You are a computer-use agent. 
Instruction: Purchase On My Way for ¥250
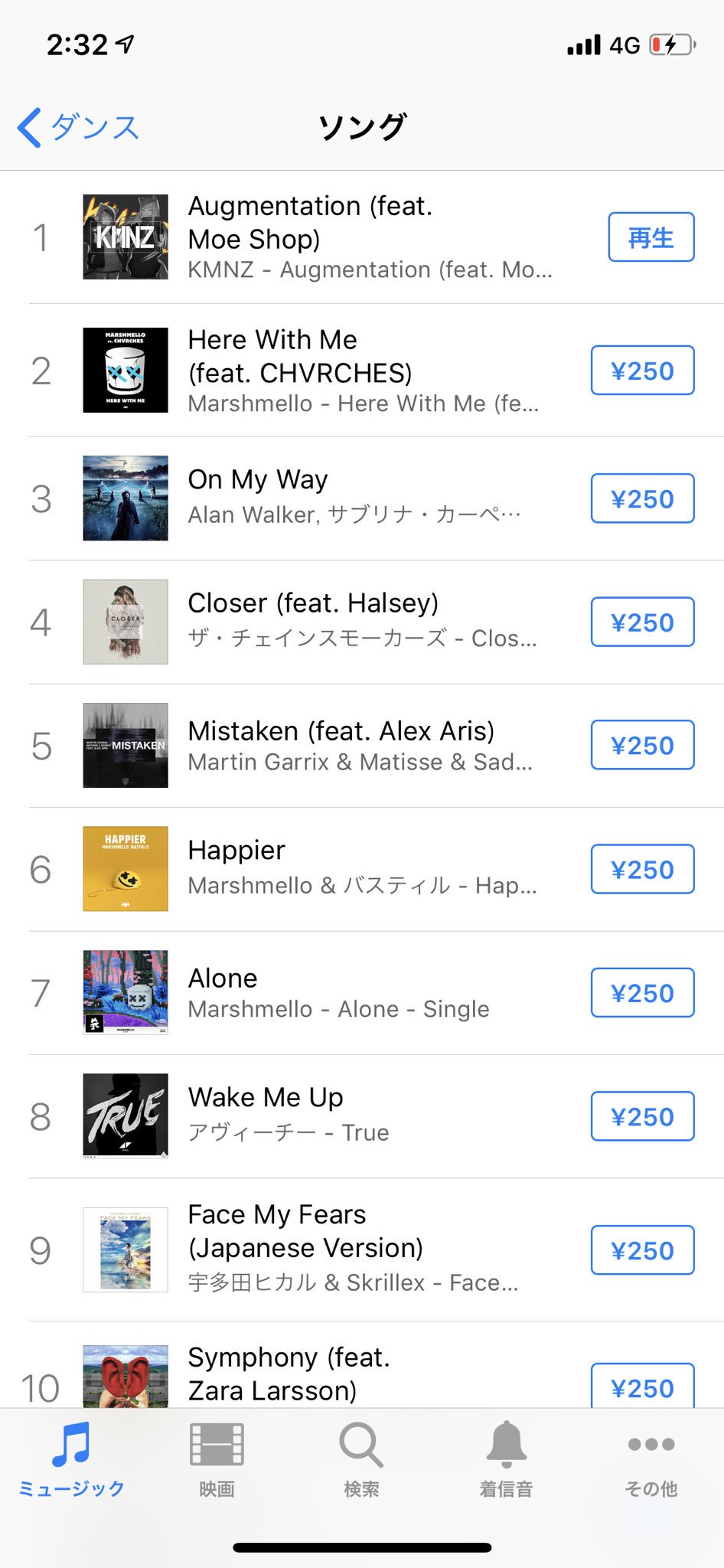[x=642, y=499]
